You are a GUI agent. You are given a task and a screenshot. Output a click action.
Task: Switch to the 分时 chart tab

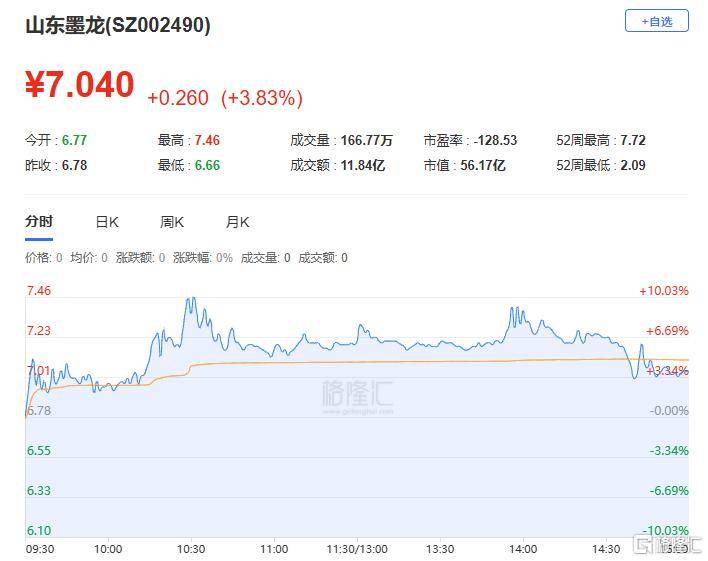tap(39, 222)
